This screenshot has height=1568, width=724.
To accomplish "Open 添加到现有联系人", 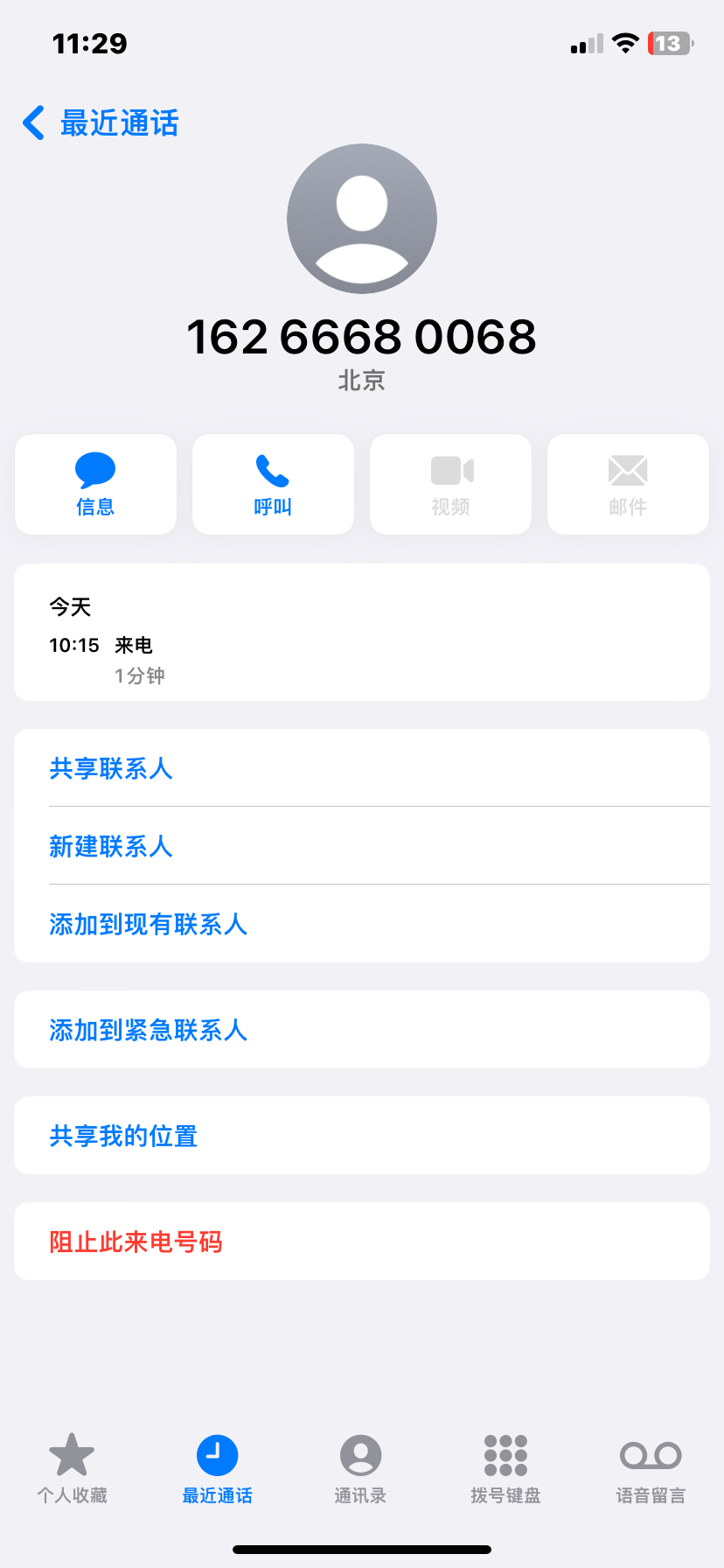I will click(x=362, y=924).
